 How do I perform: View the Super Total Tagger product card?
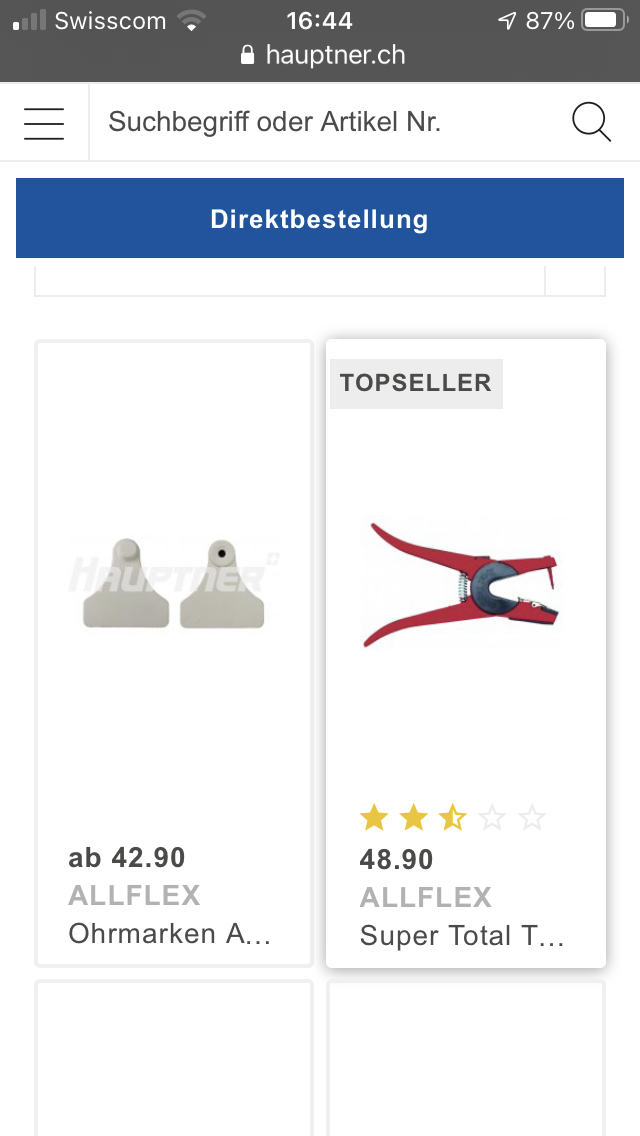[x=466, y=654]
